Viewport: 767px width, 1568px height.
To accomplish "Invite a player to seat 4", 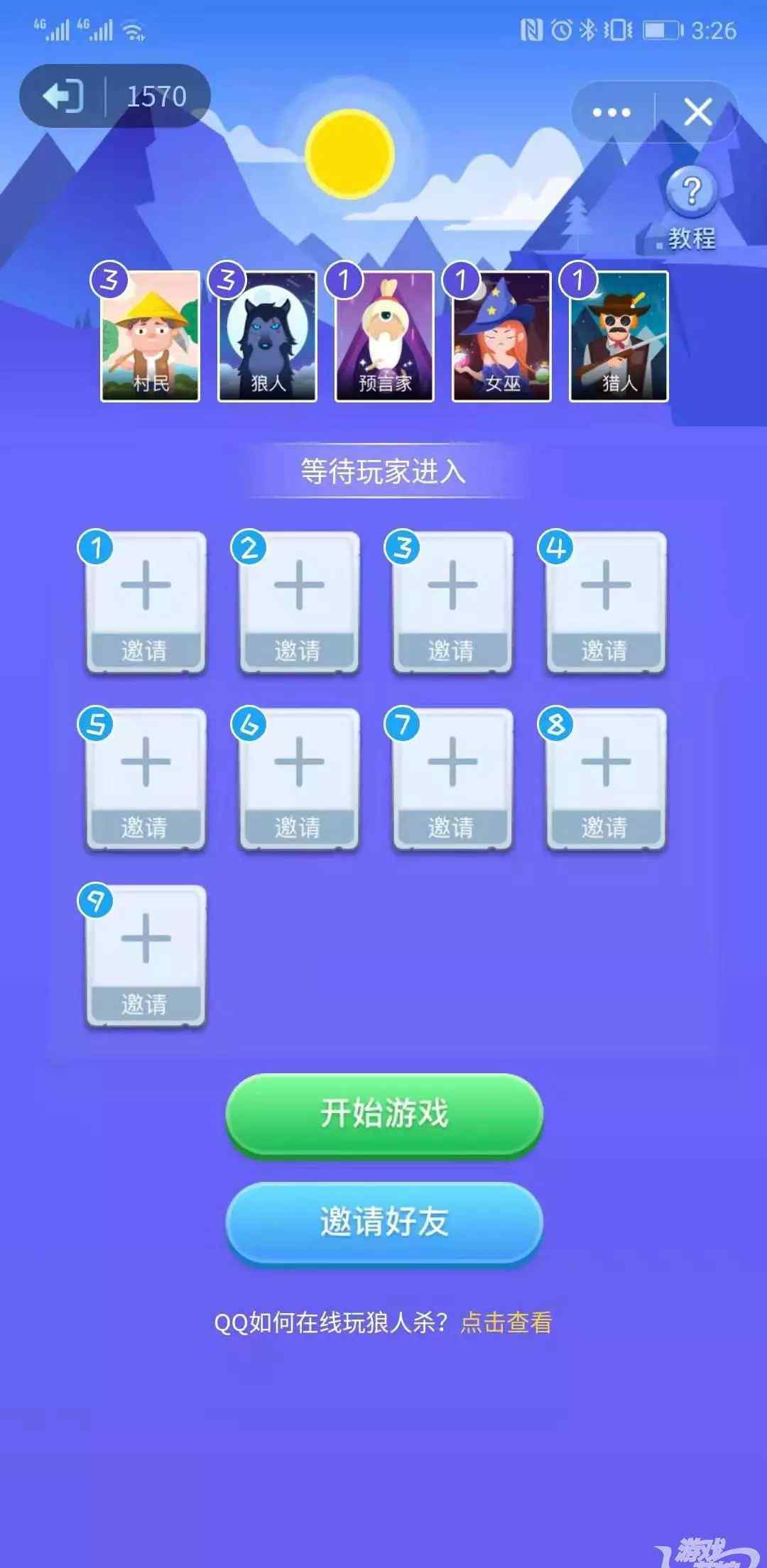I will click(606, 603).
